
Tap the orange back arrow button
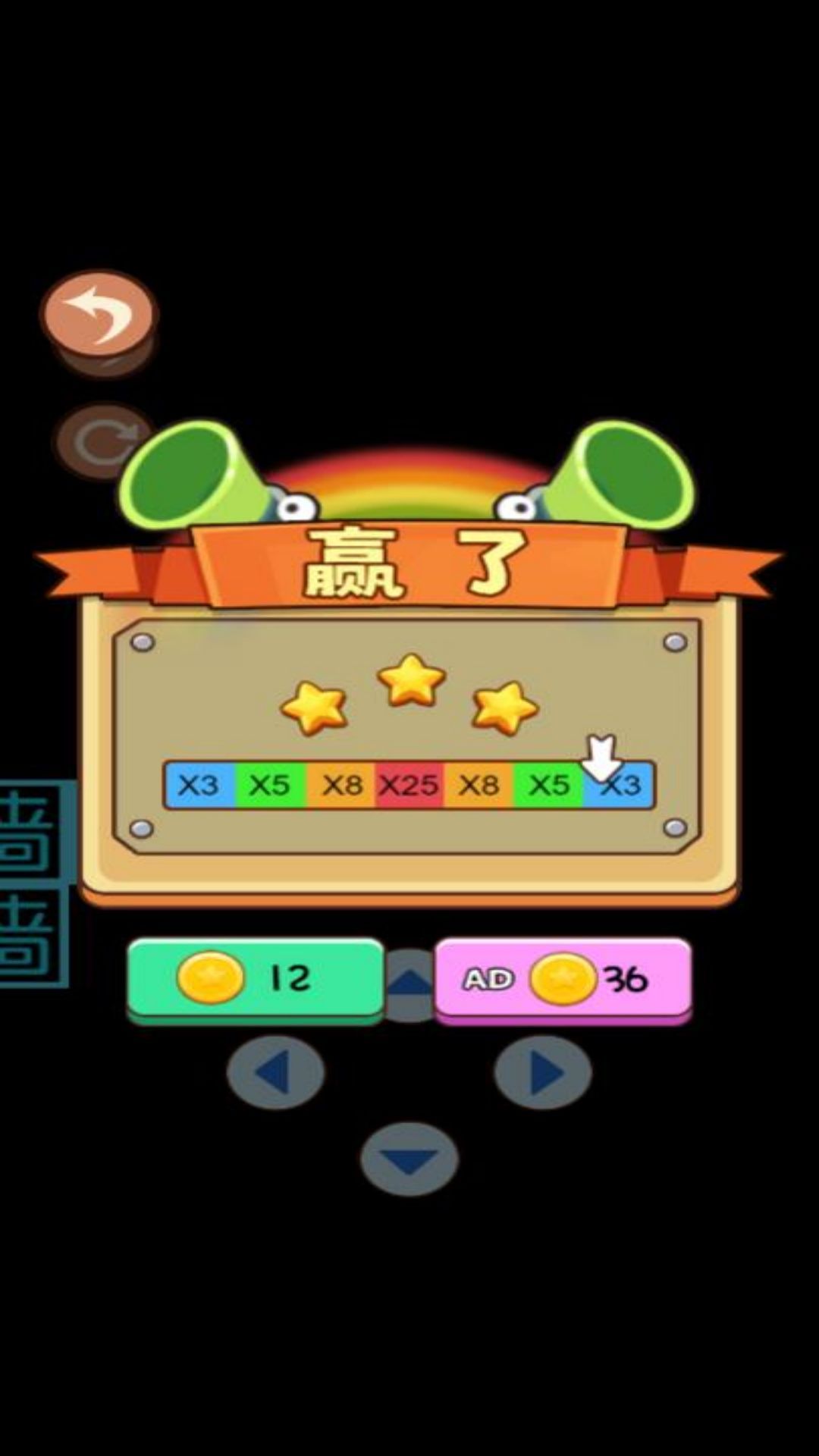[99, 316]
